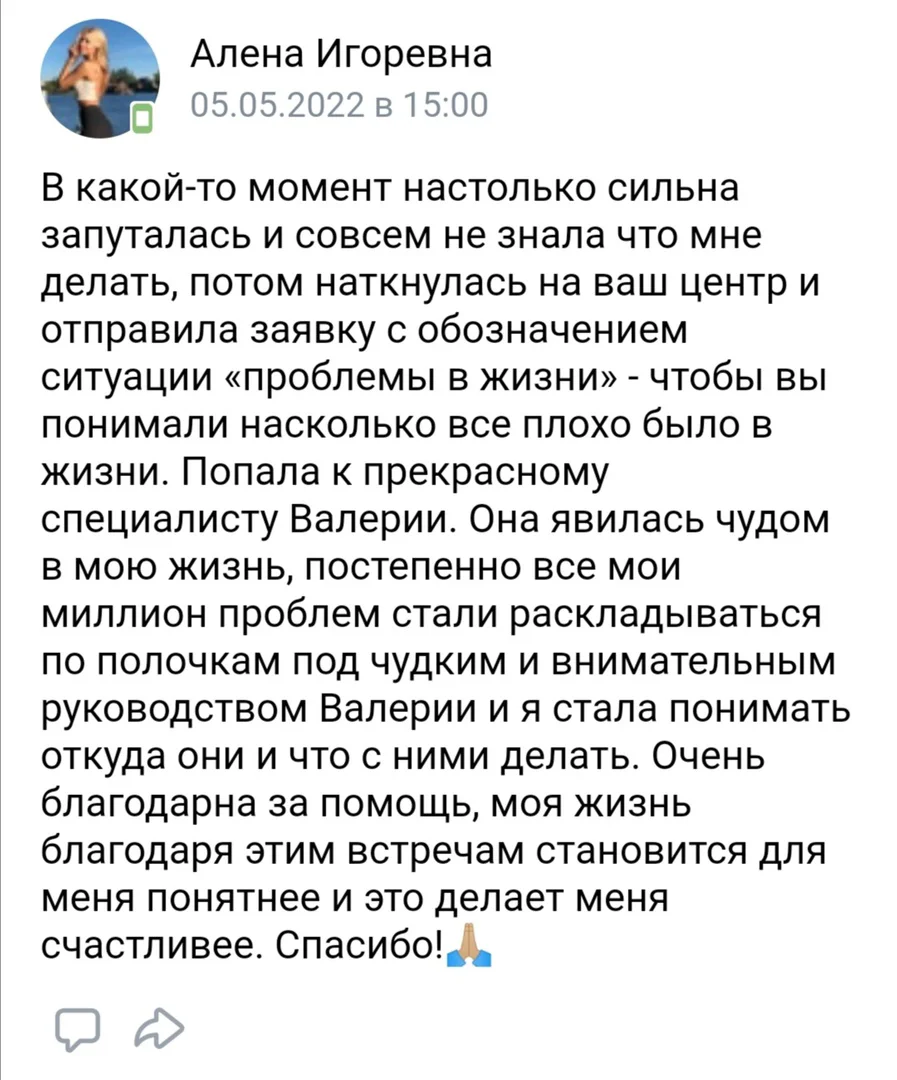This screenshot has width=897, height=1080.
Task: Open Алена Игоревна's profile picture
Action: click(x=98, y=78)
